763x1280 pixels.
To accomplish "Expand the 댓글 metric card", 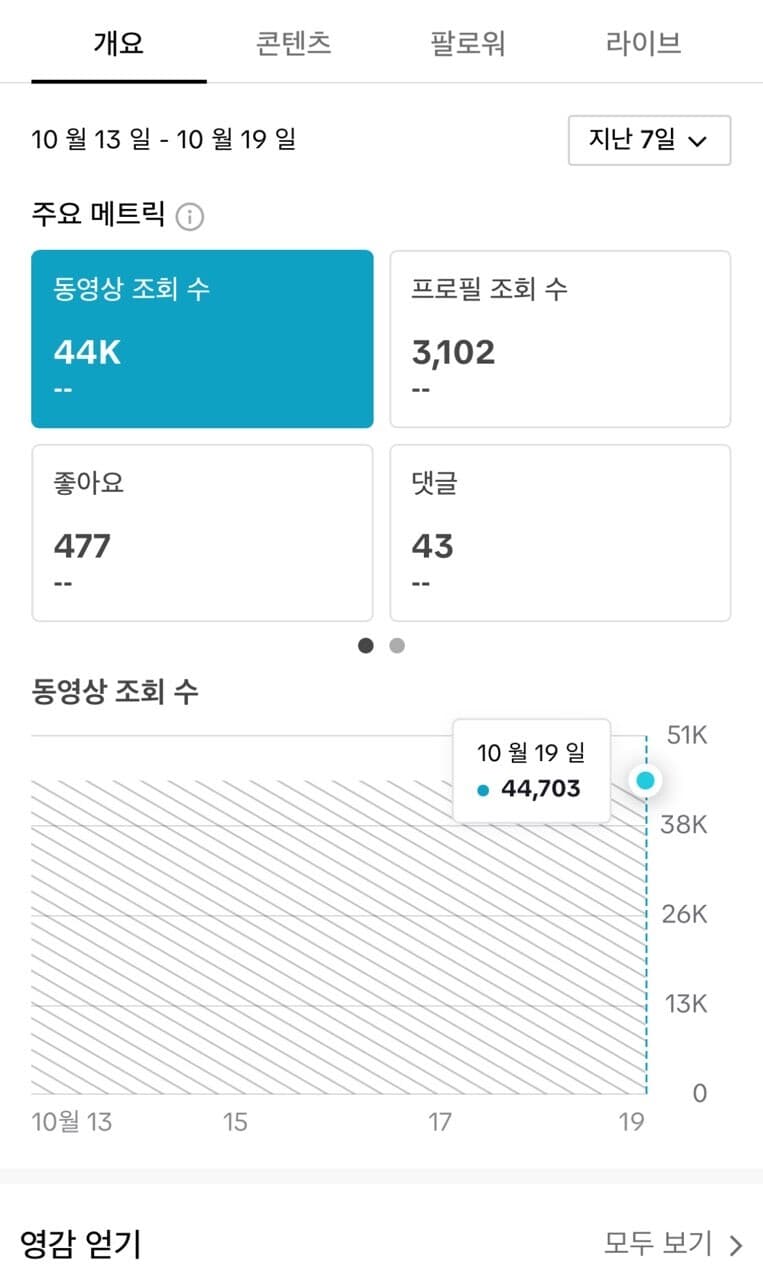I will [560, 531].
